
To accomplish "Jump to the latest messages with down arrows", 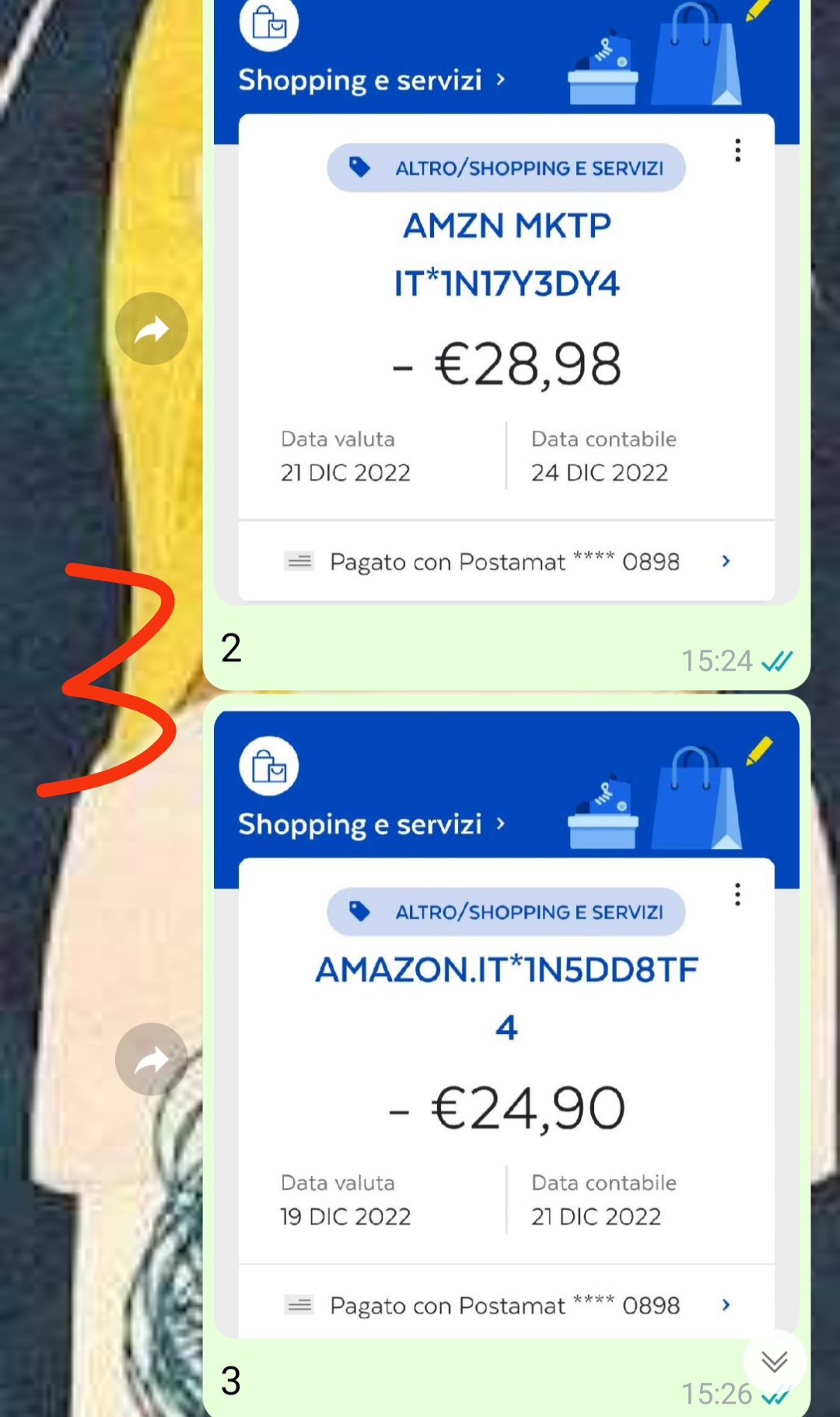I will (774, 1361).
